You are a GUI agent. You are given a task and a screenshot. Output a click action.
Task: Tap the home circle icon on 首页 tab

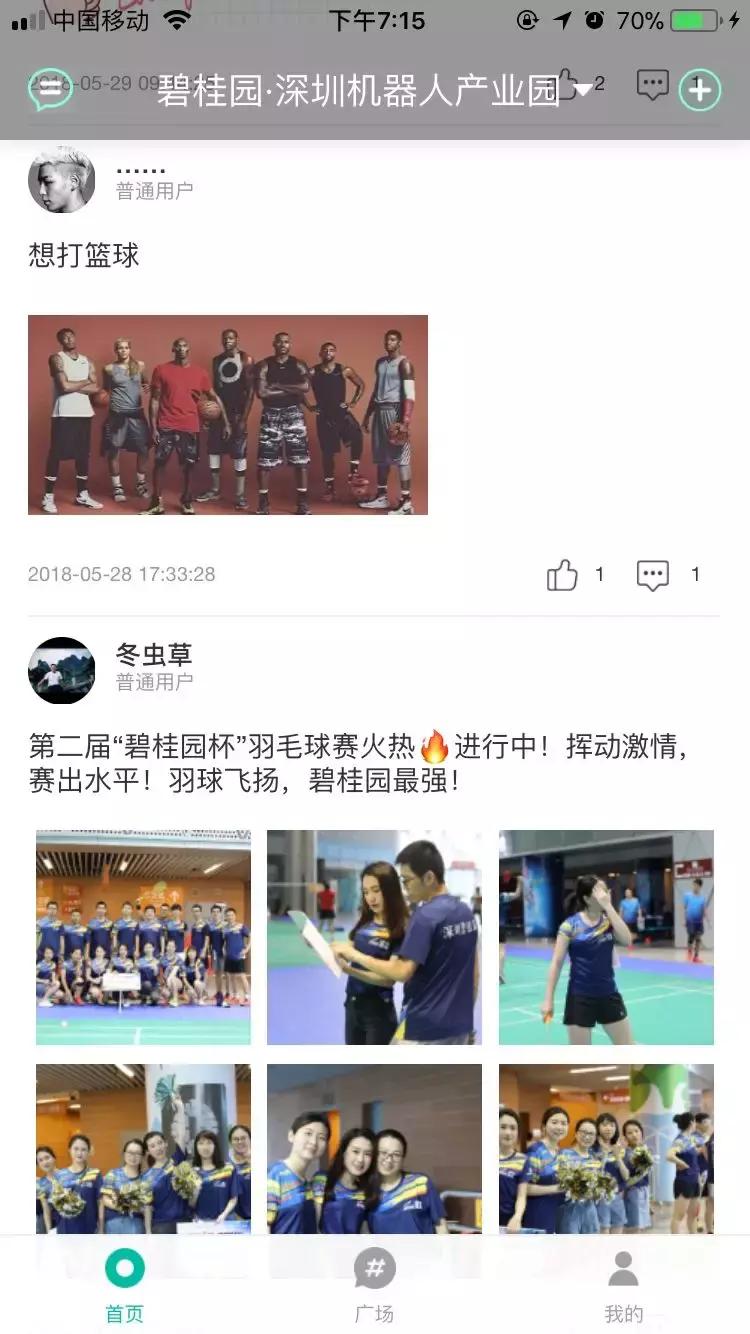point(124,1267)
